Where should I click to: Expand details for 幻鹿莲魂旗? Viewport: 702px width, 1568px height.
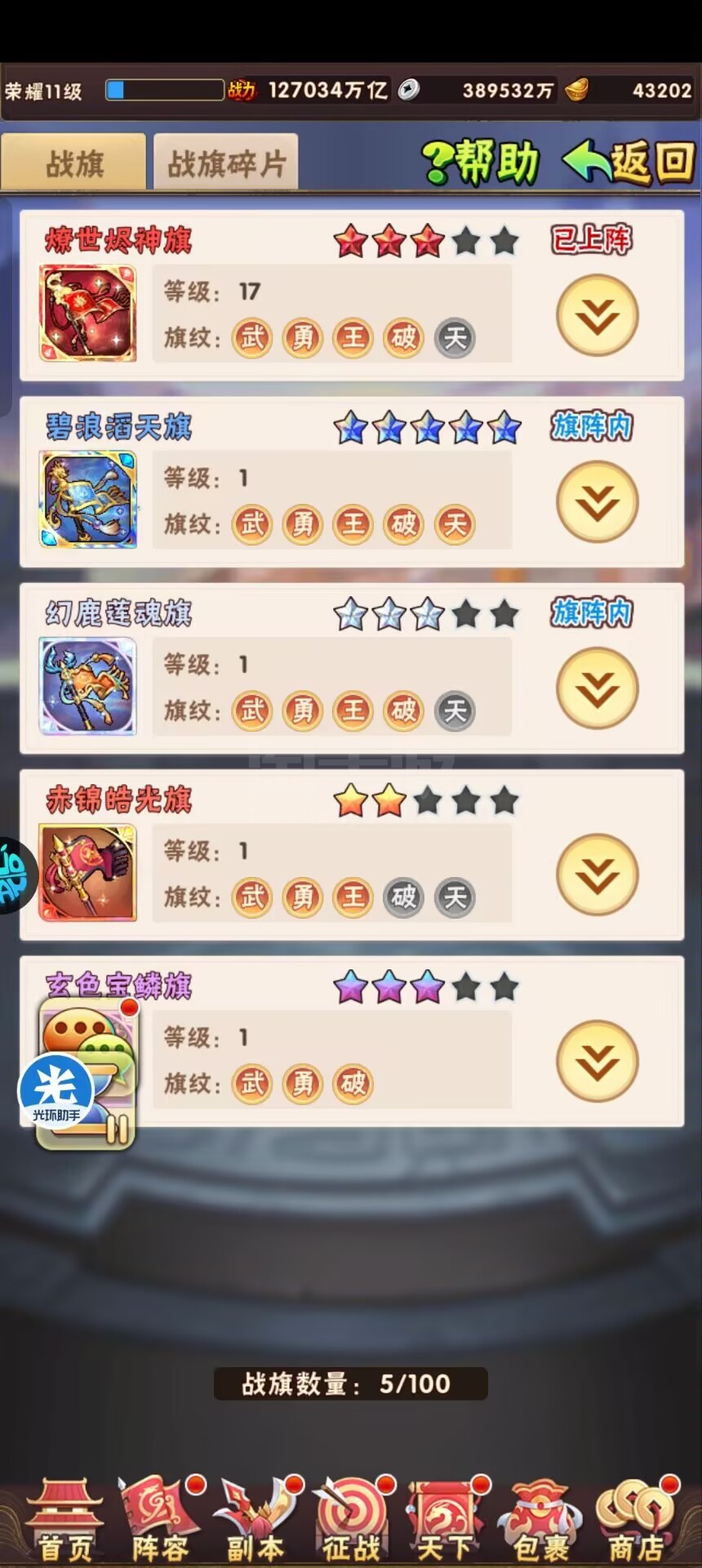pos(598,688)
